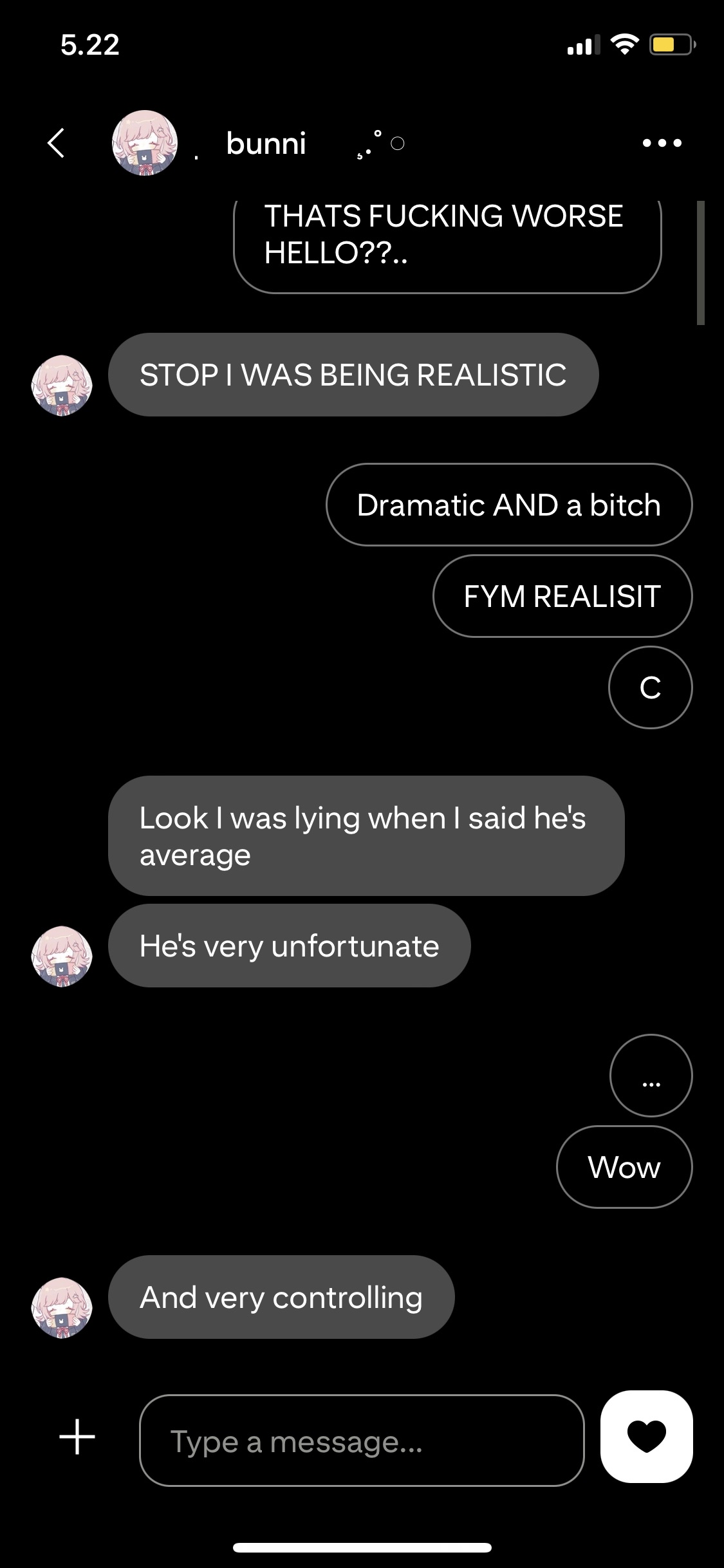
Task: Send a heart reaction
Action: (x=646, y=1437)
